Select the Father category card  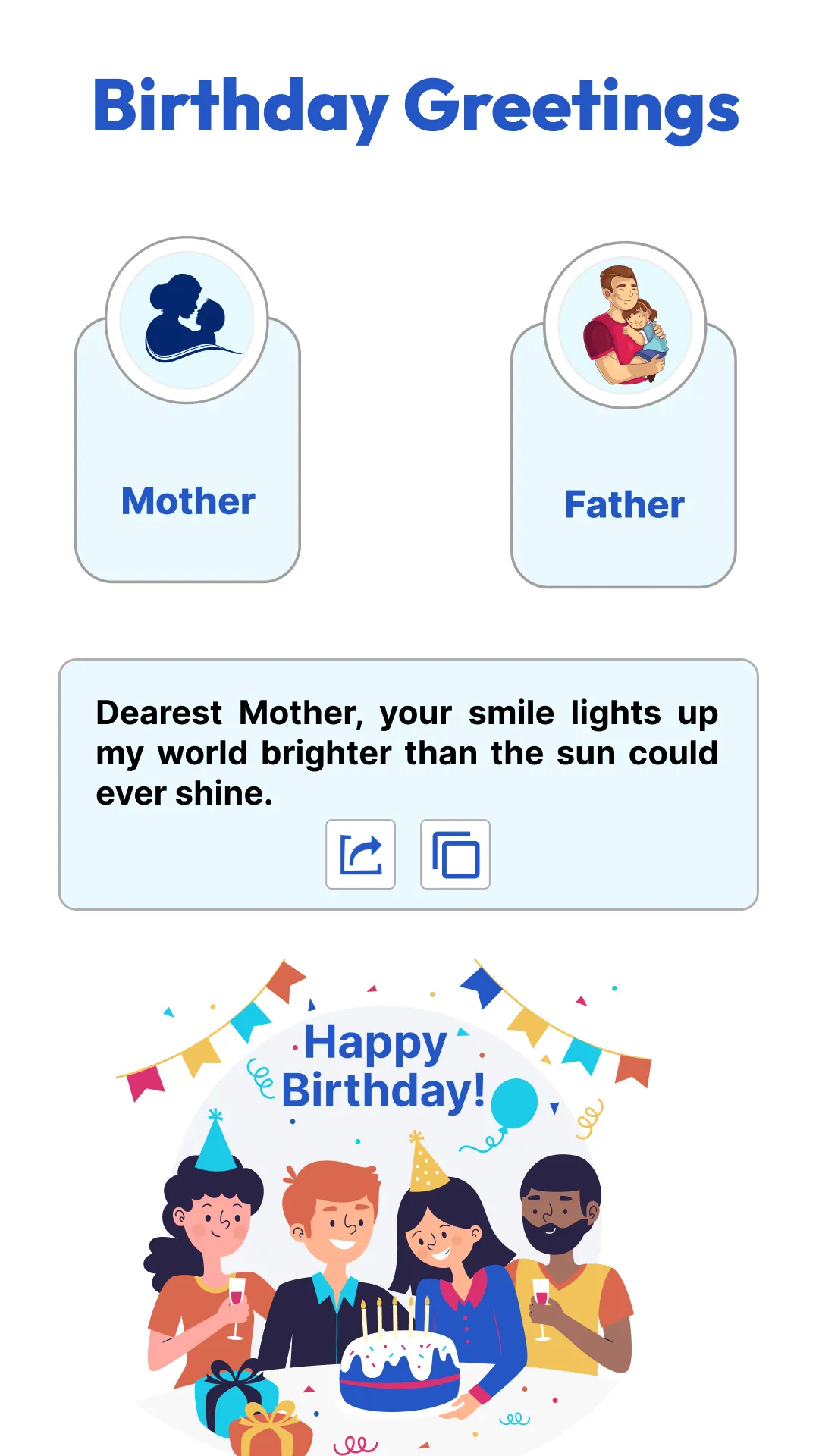623,455
